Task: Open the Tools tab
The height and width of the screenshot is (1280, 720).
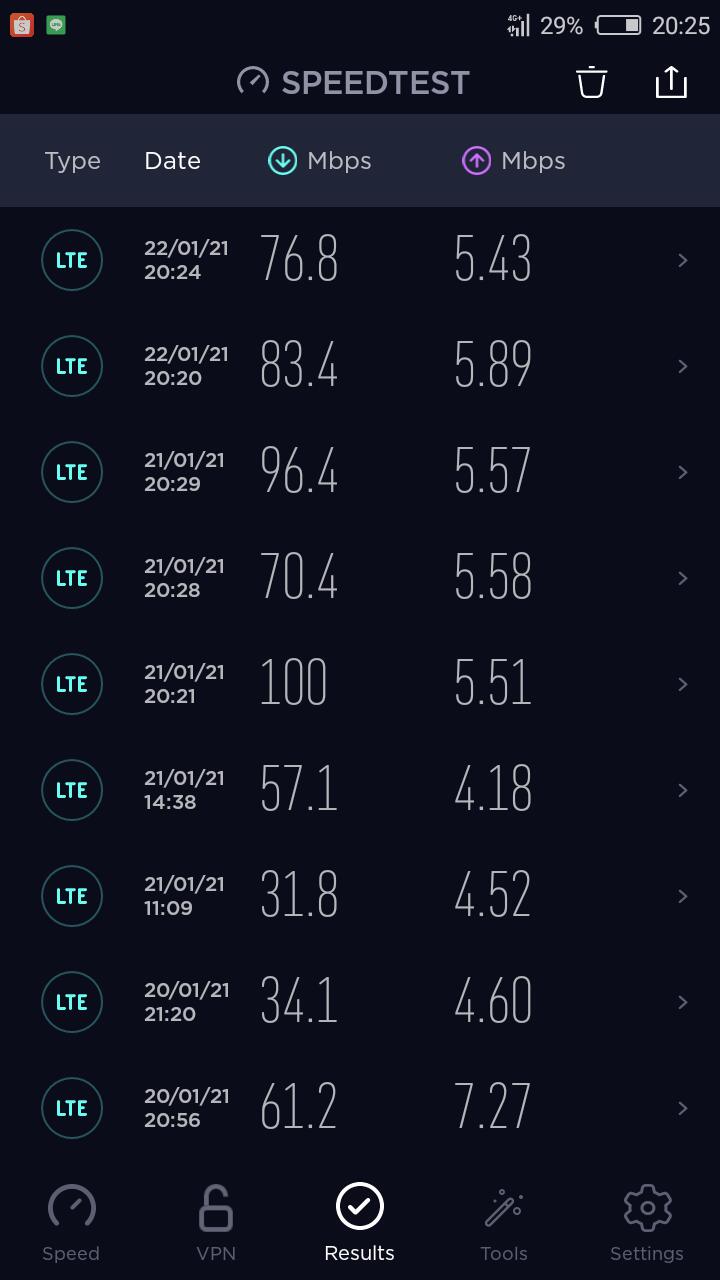Action: (504, 1223)
